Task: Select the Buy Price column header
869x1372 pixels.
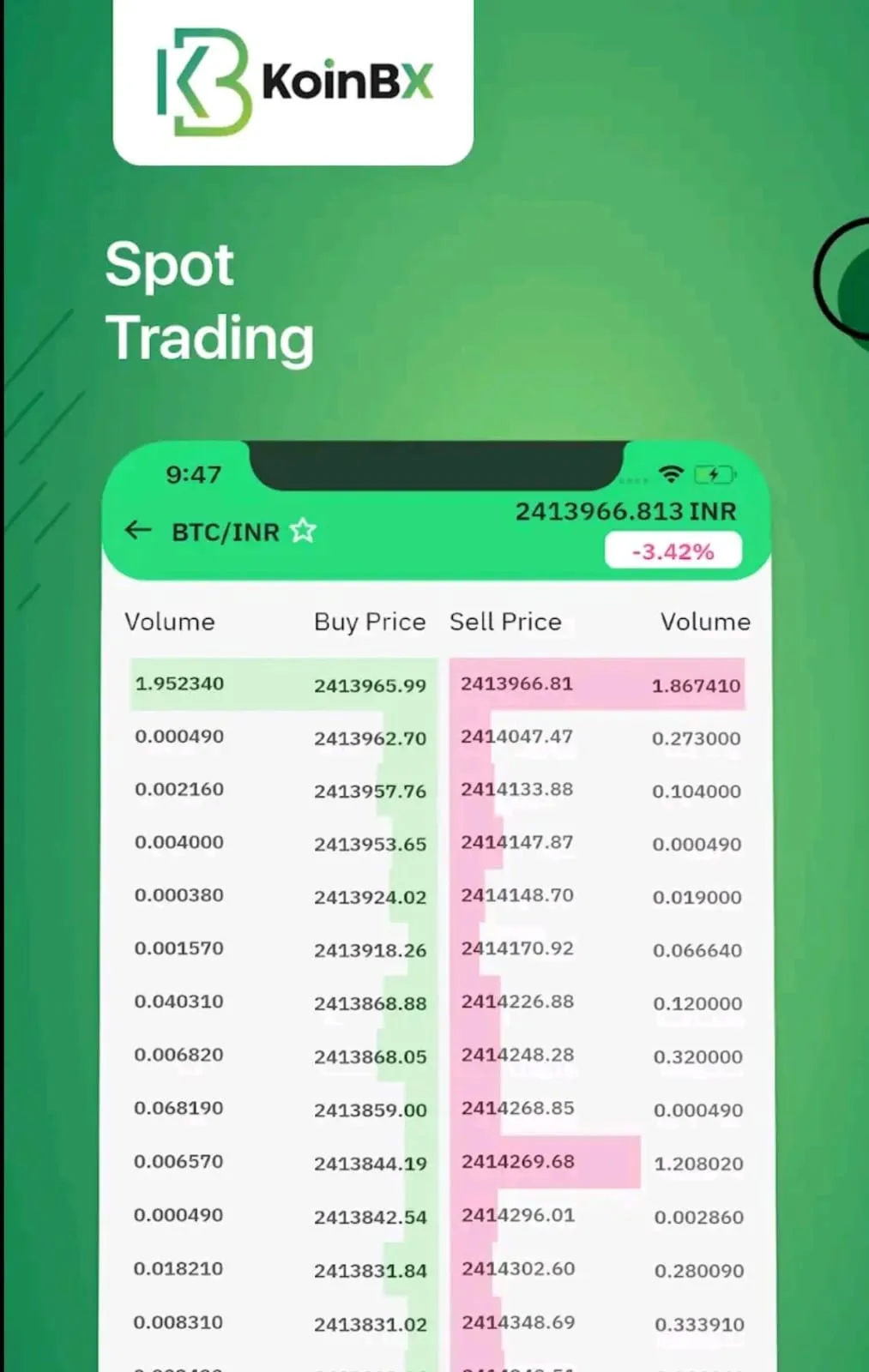Action: pos(370,622)
